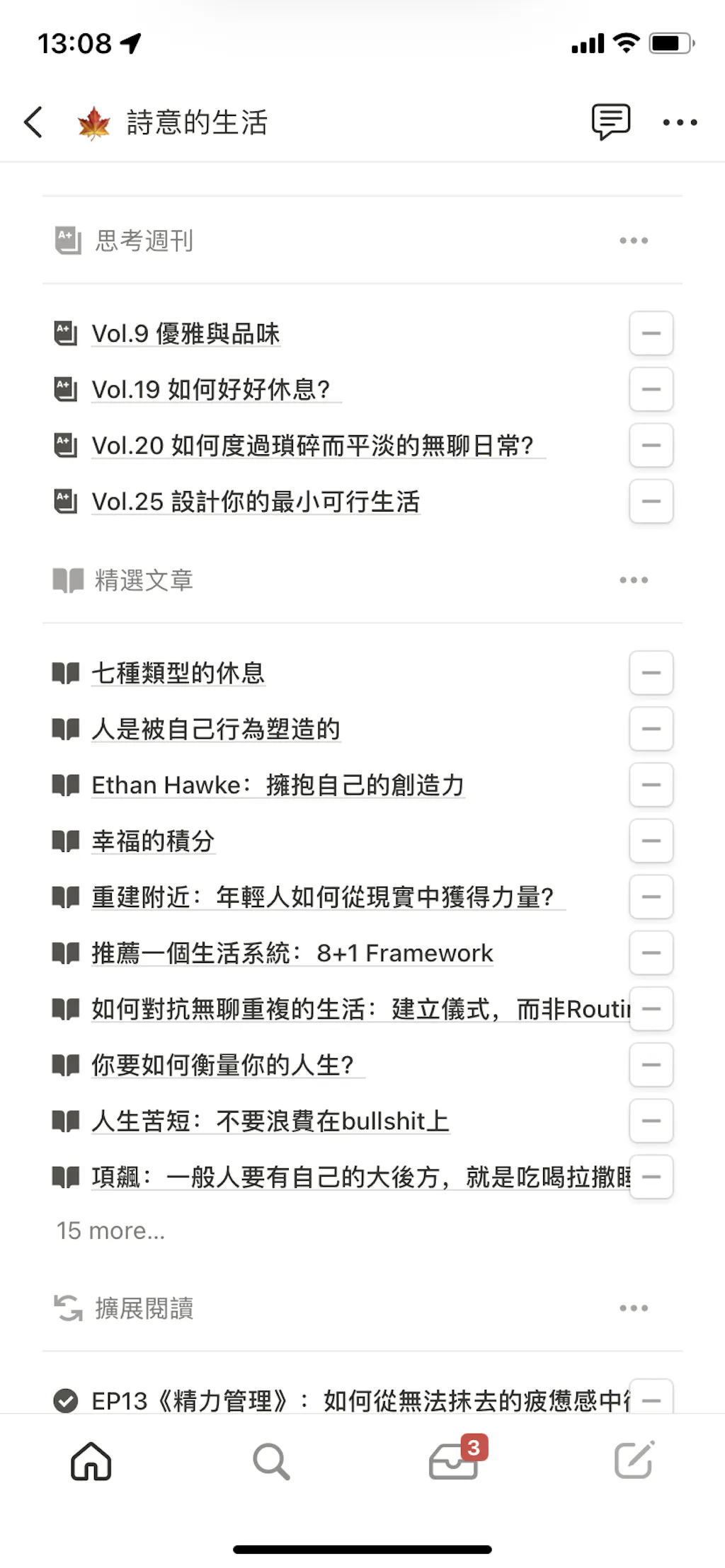
Task: Switch to the Search tab
Action: coord(271,1461)
